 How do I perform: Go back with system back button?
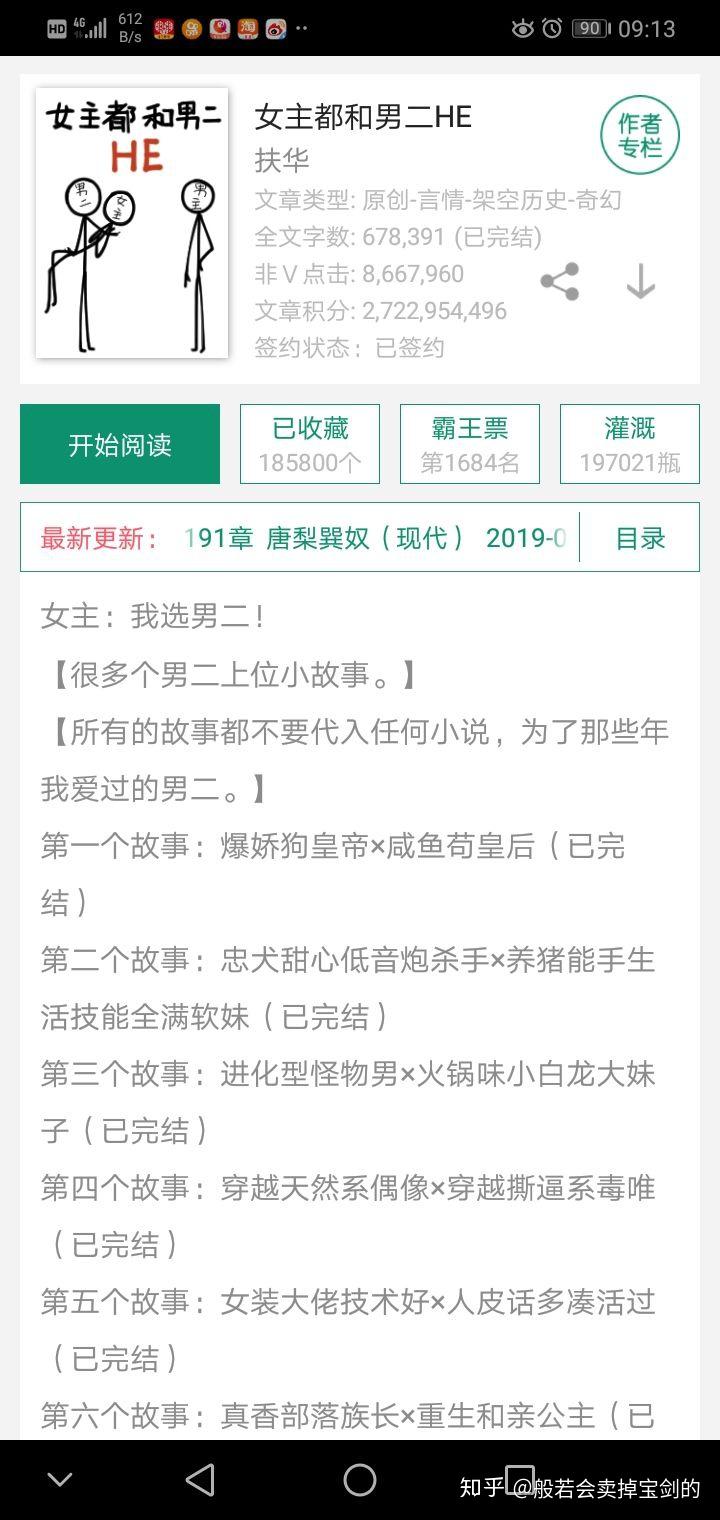[x=200, y=1480]
